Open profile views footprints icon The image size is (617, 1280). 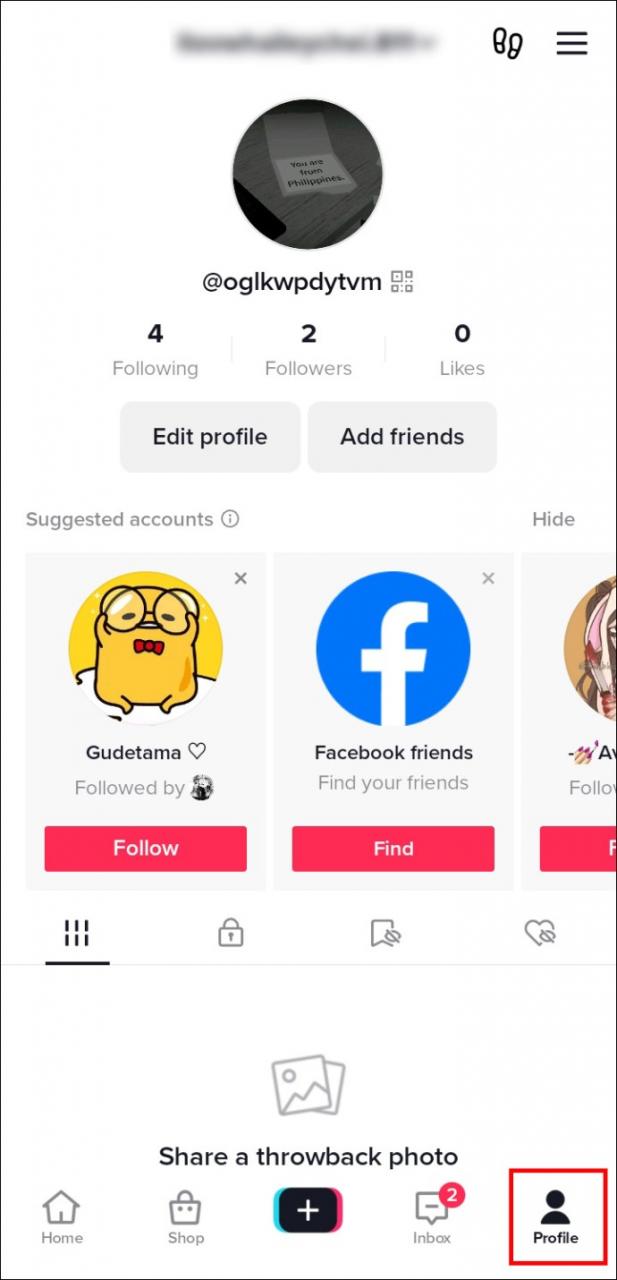508,43
